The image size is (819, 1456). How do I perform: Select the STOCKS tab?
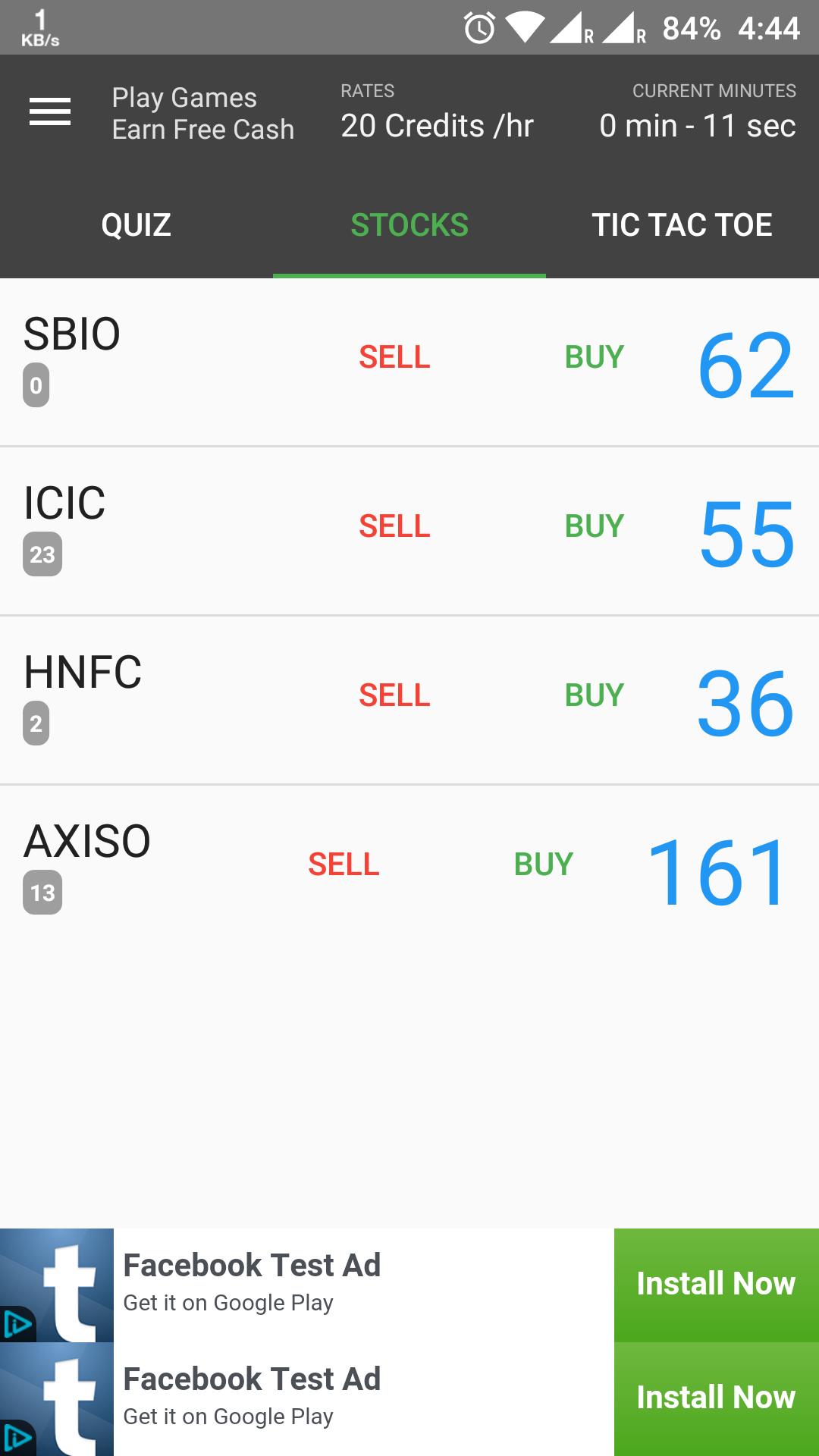click(x=409, y=225)
